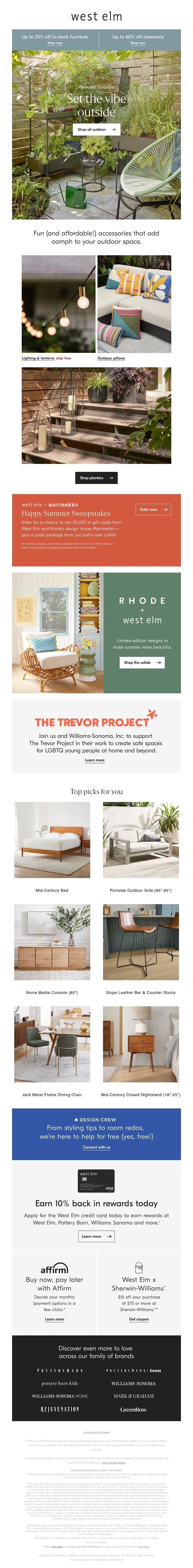
Task: Tap Connect with us in Design Crew
Action: click(96, 1147)
